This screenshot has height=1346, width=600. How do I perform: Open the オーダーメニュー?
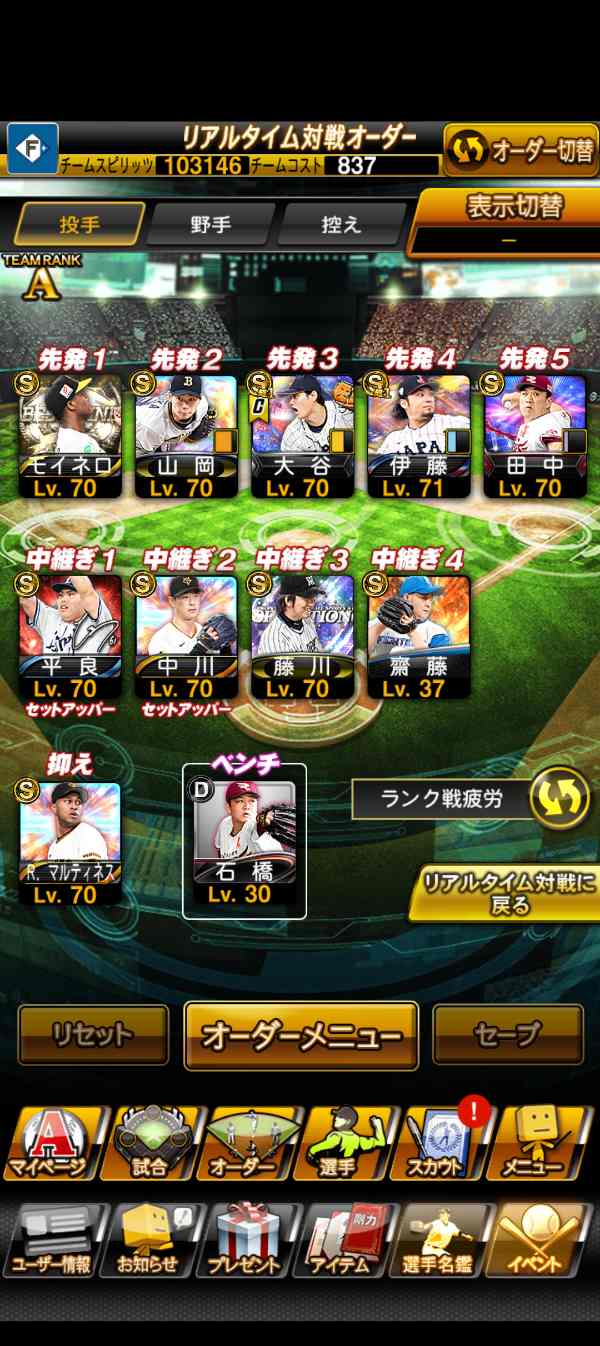point(301,1036)
